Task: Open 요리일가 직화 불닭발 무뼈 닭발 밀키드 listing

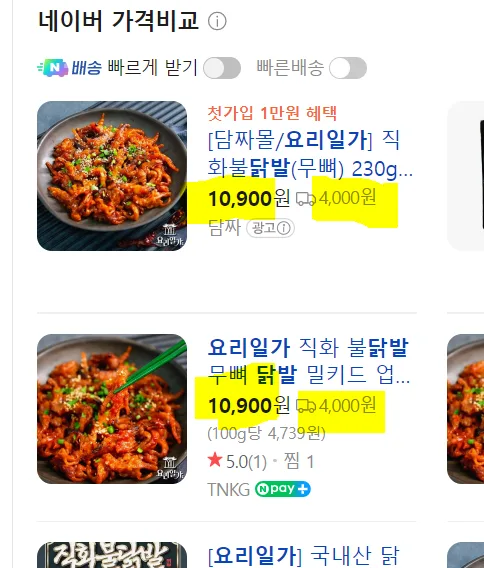Action: pos(309,361)
